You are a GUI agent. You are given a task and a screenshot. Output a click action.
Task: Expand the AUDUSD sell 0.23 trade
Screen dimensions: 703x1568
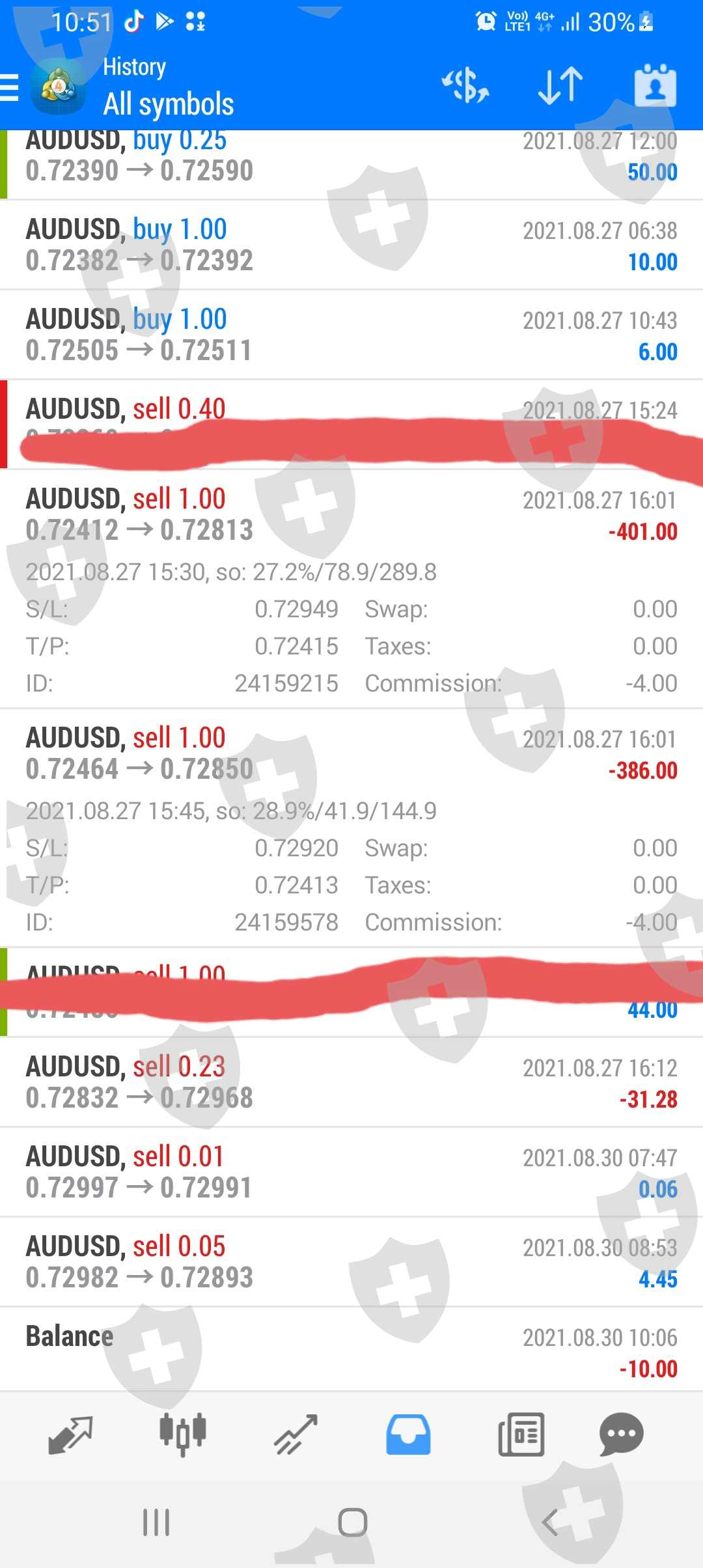tap(351, 1083)
